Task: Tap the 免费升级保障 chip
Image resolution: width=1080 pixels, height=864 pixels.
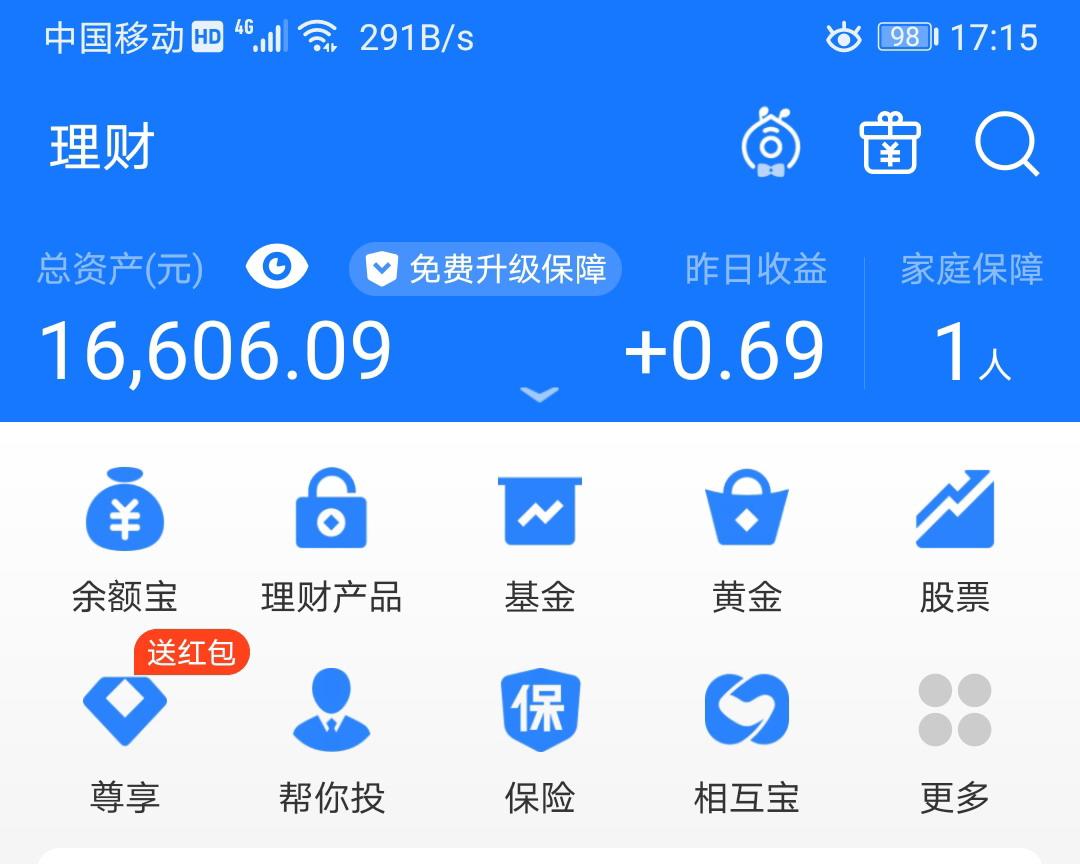Action: tap(486, 270)
